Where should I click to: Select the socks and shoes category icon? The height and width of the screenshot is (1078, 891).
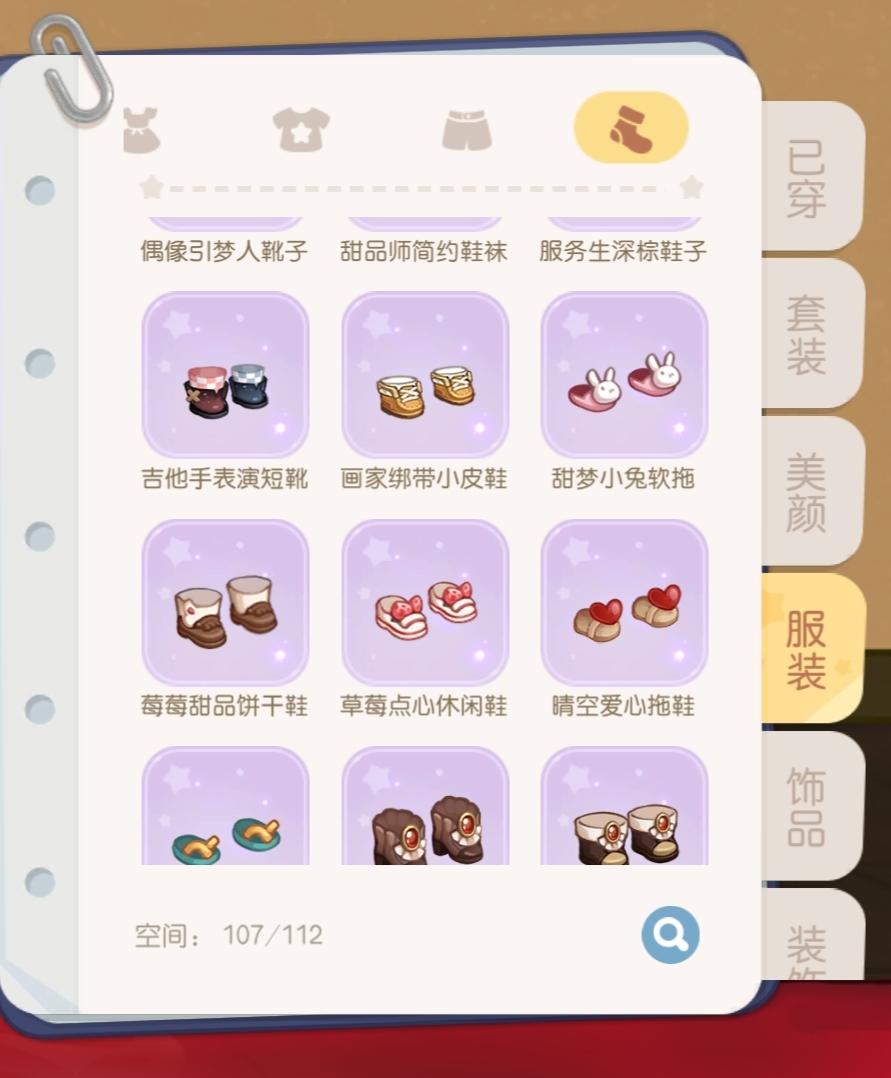click(629, 127)
